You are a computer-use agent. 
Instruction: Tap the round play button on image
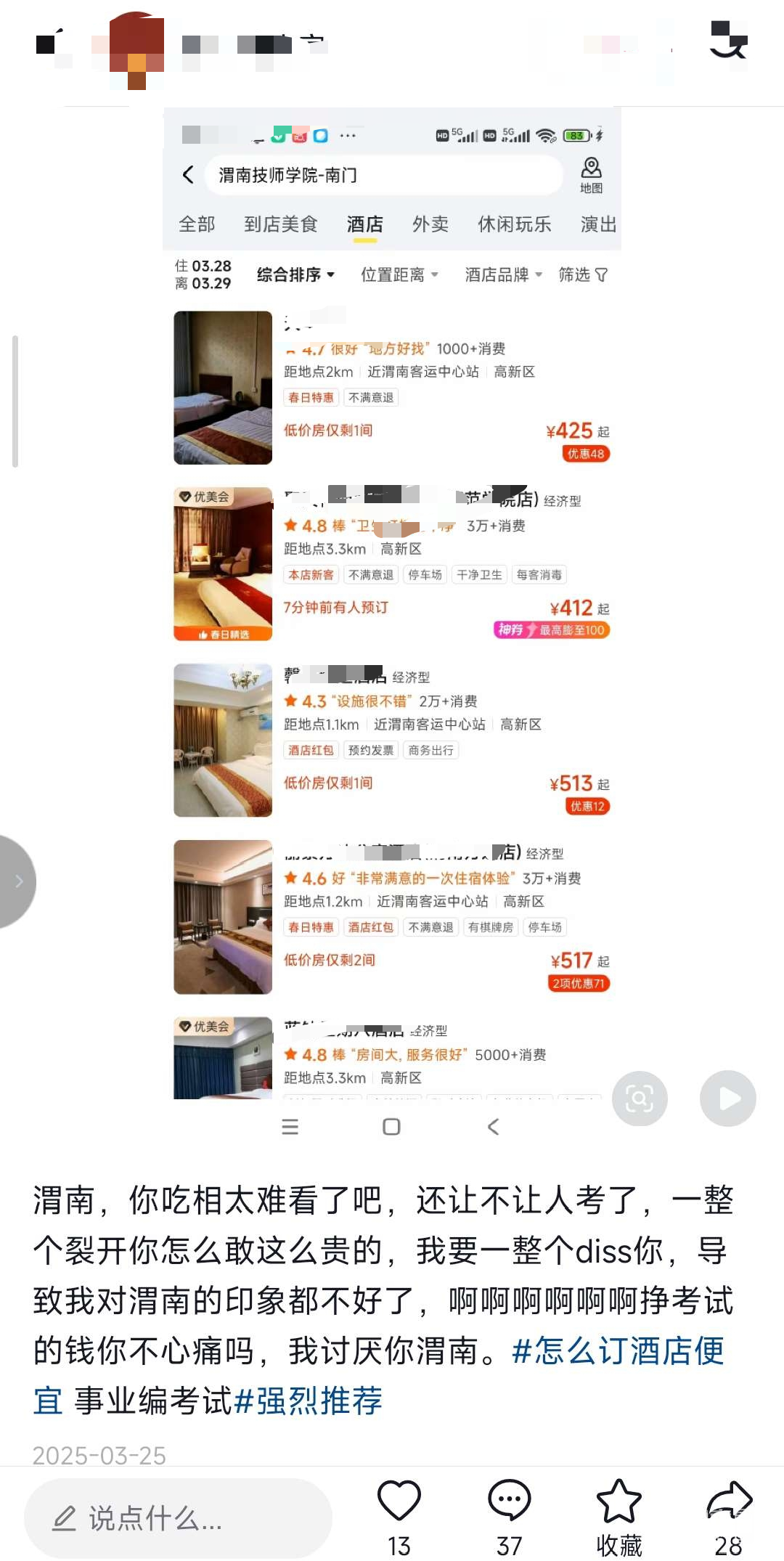coord(727,1099)
